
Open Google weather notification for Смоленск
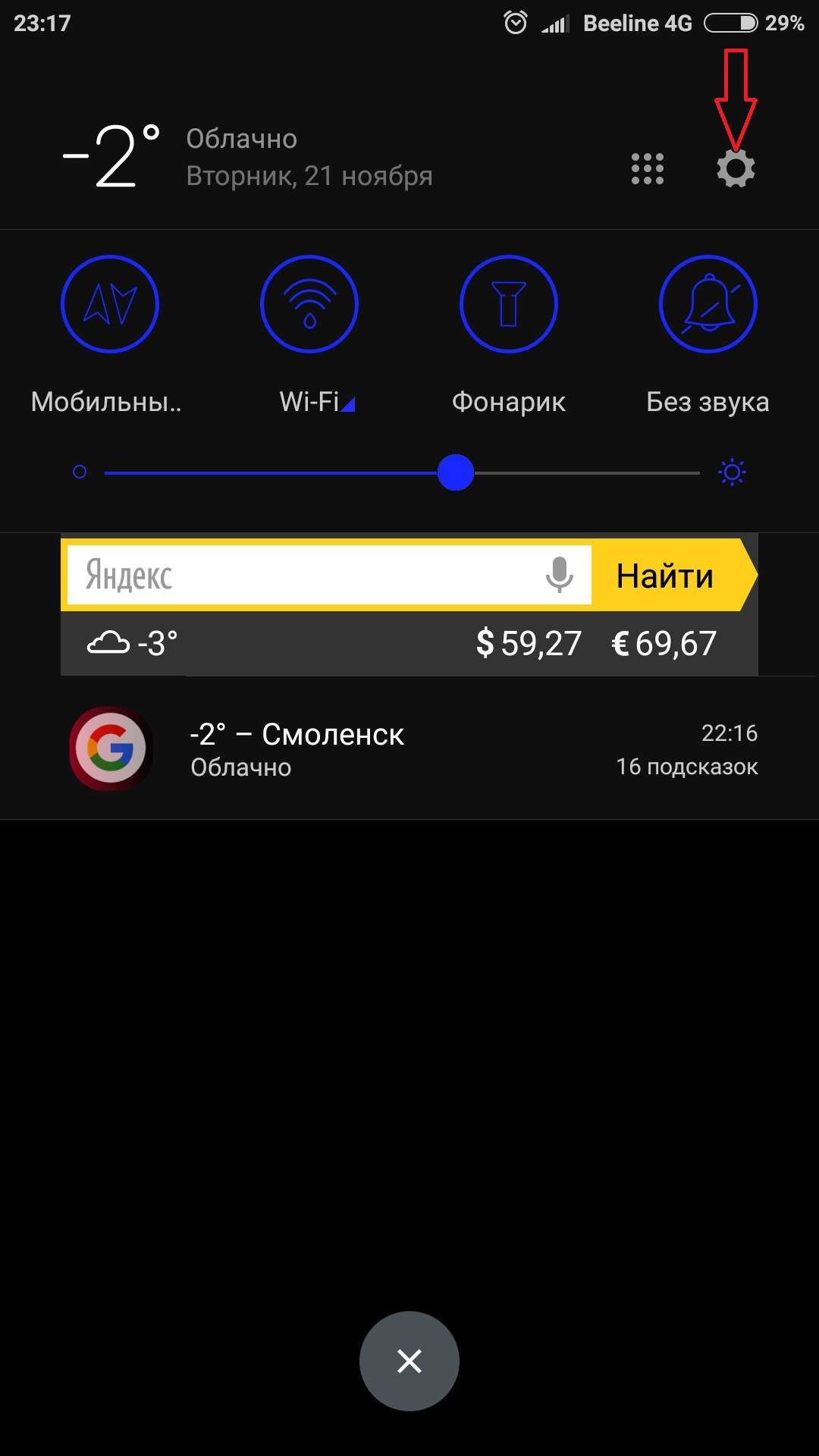[409, 748]
